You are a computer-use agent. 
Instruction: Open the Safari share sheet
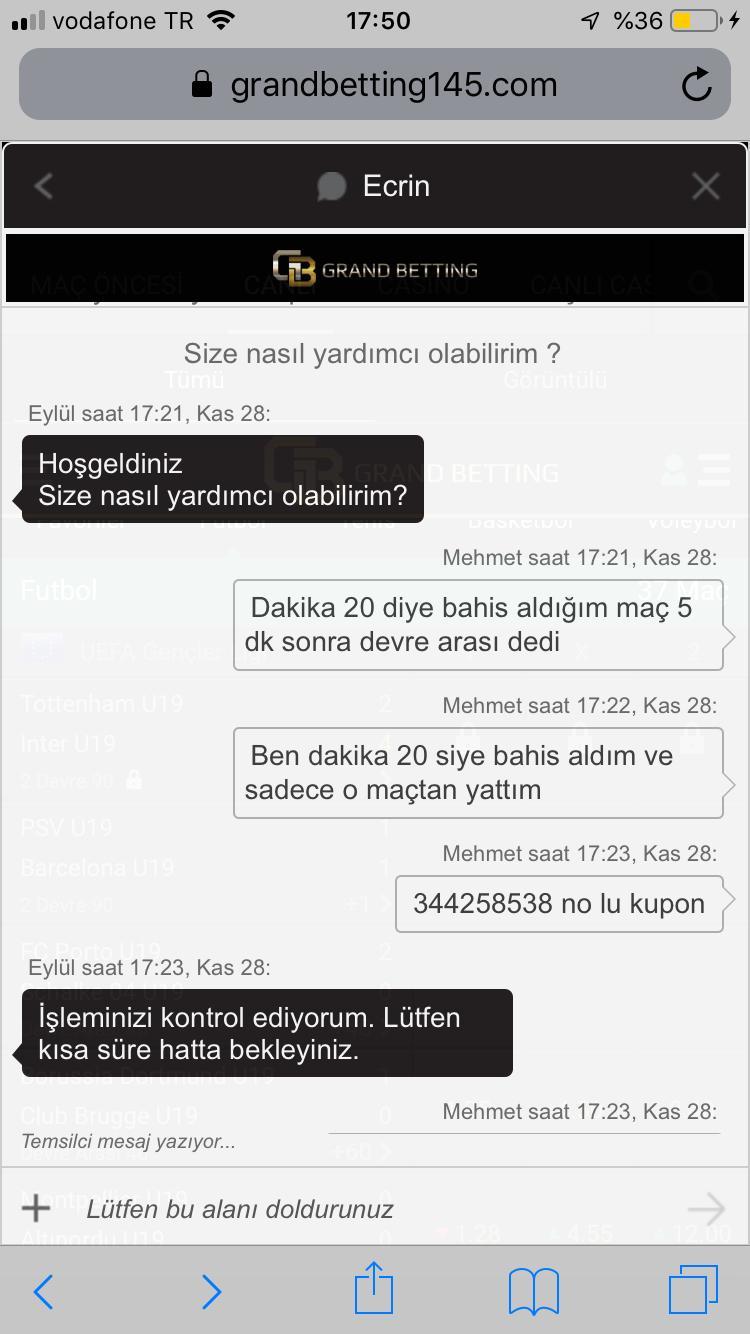coord(374,1288)
